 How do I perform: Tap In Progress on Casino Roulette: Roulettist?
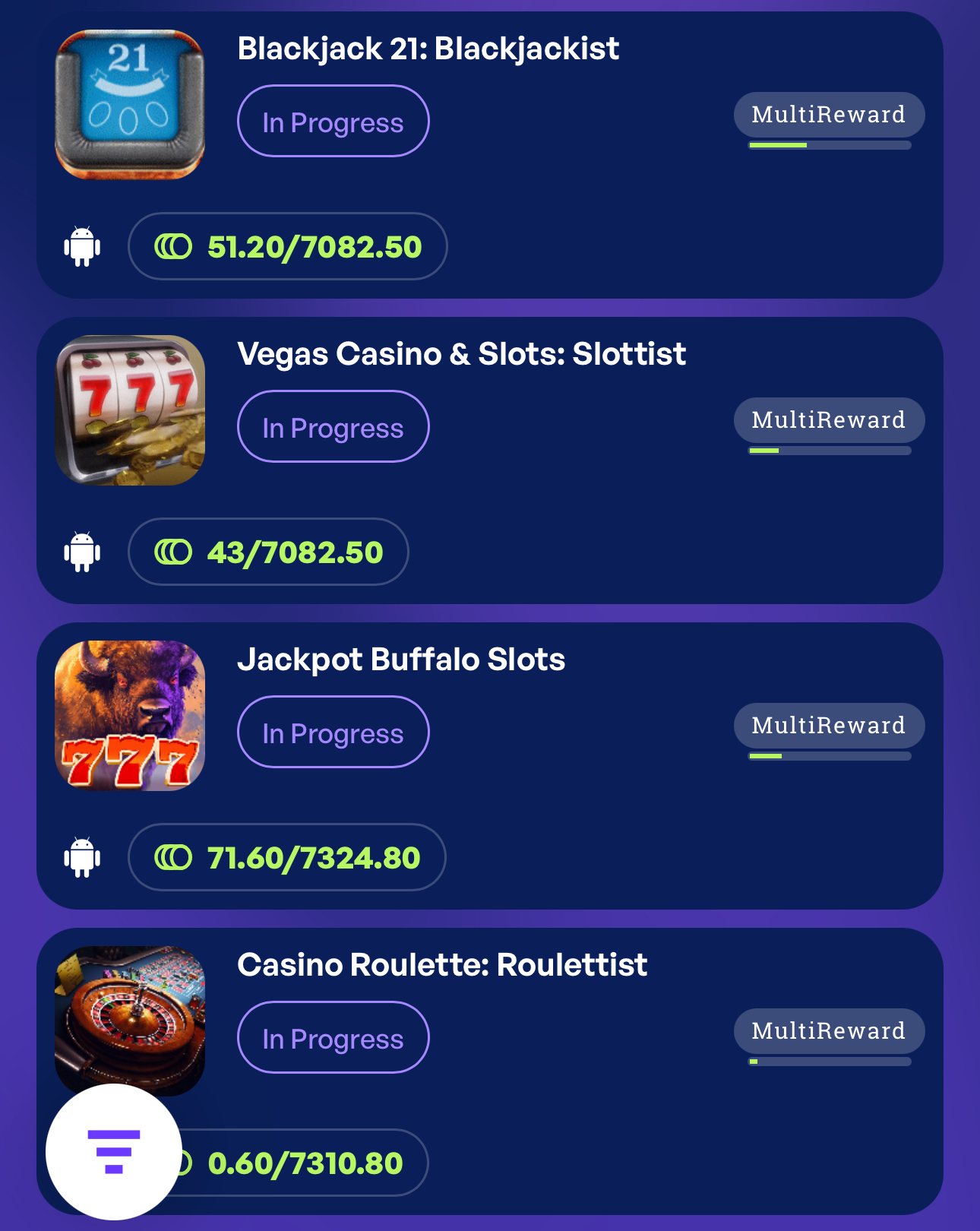[333, 1038]
